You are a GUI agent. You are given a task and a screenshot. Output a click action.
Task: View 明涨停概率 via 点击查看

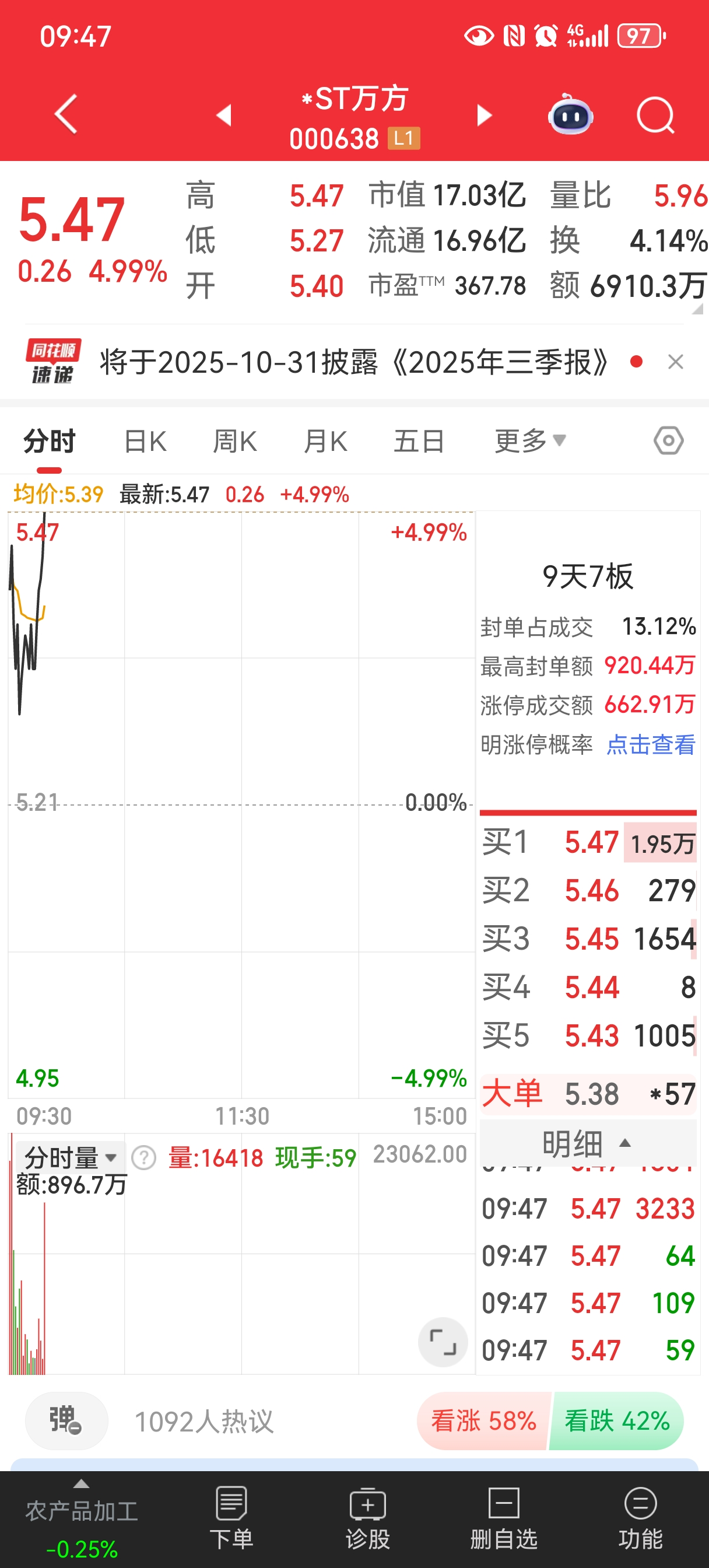coord(651,744)
